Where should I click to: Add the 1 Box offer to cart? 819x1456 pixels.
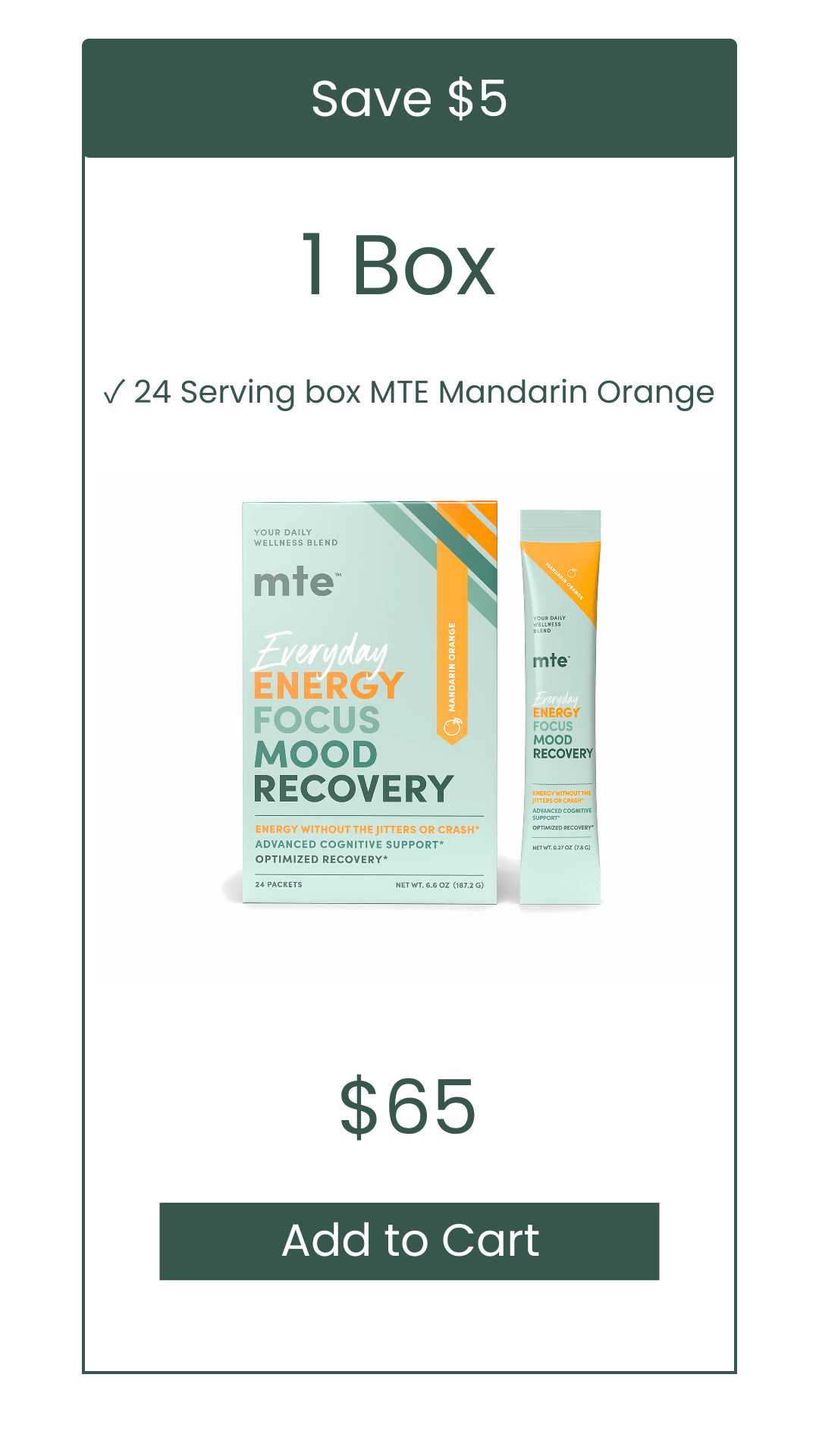[409, 1241]
